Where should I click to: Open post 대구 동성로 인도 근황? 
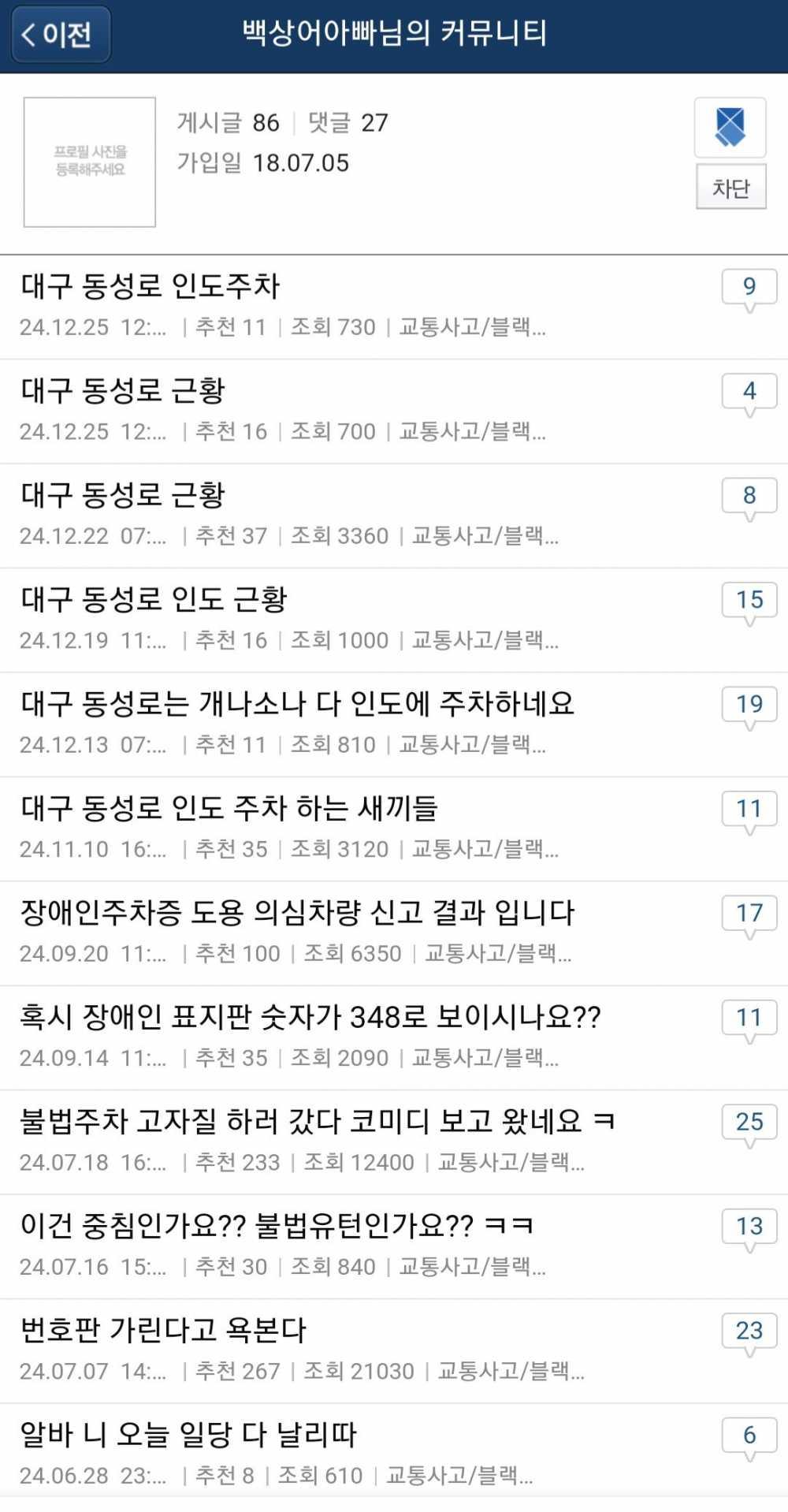point(154,599)
